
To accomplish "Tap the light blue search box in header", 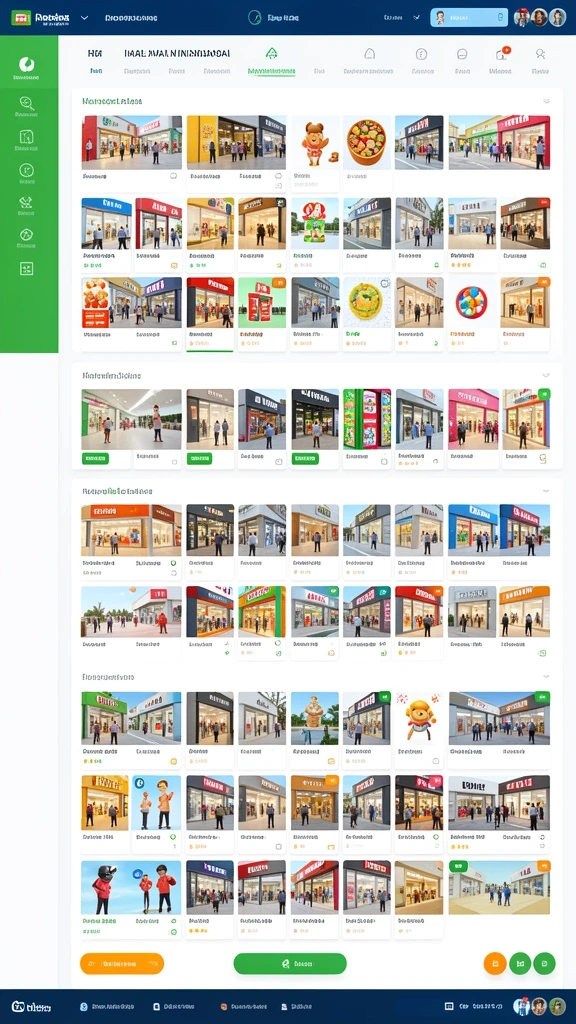I will point(469,18).
